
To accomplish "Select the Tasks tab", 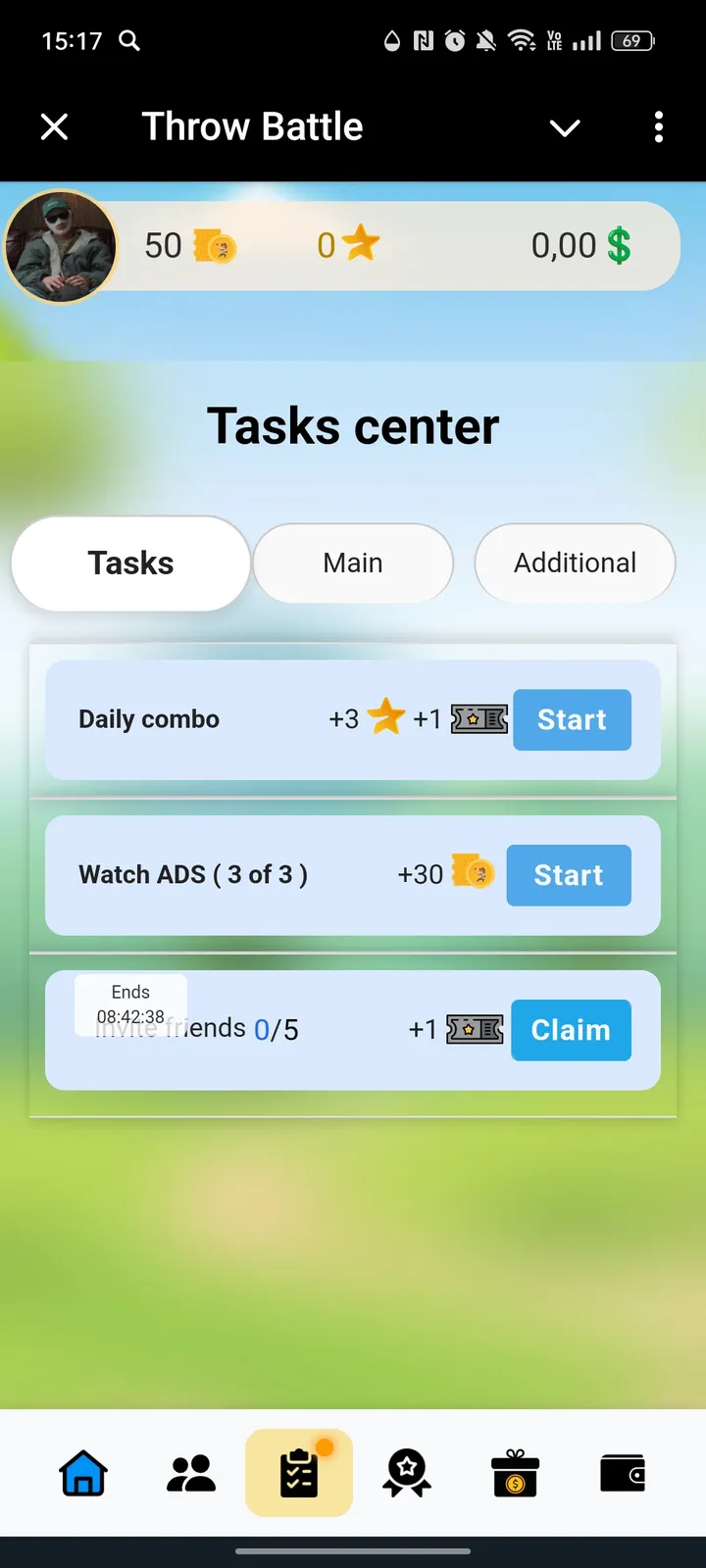I will (x=130, y=563).
